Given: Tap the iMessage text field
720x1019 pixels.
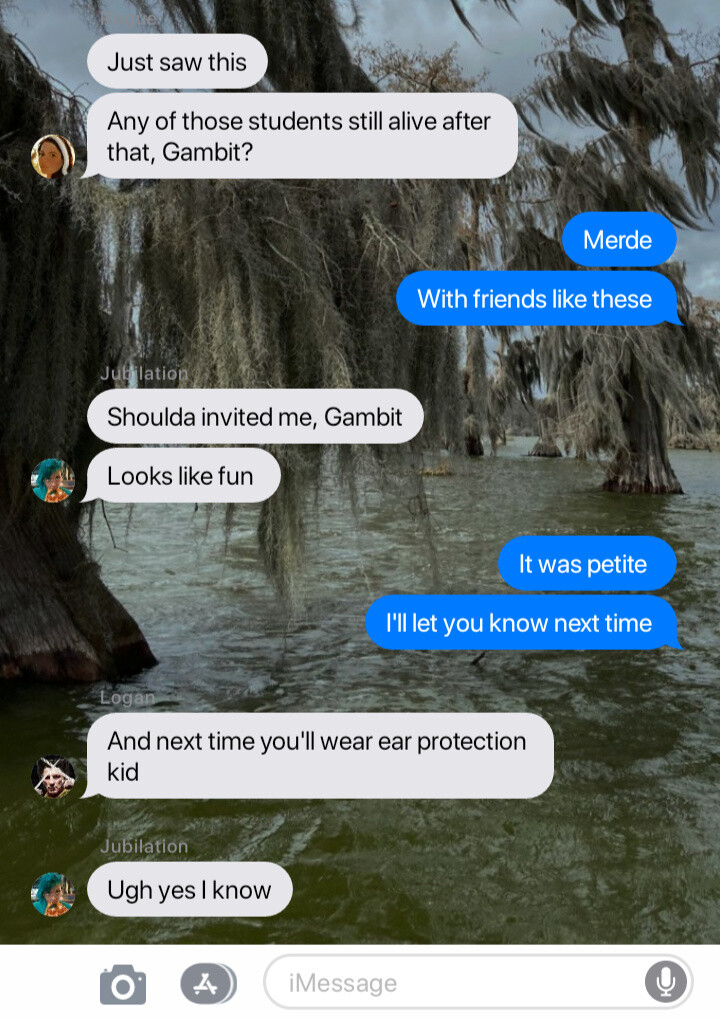Looking at the screenshot, I should pyautogui.click(x=450, y=983).
